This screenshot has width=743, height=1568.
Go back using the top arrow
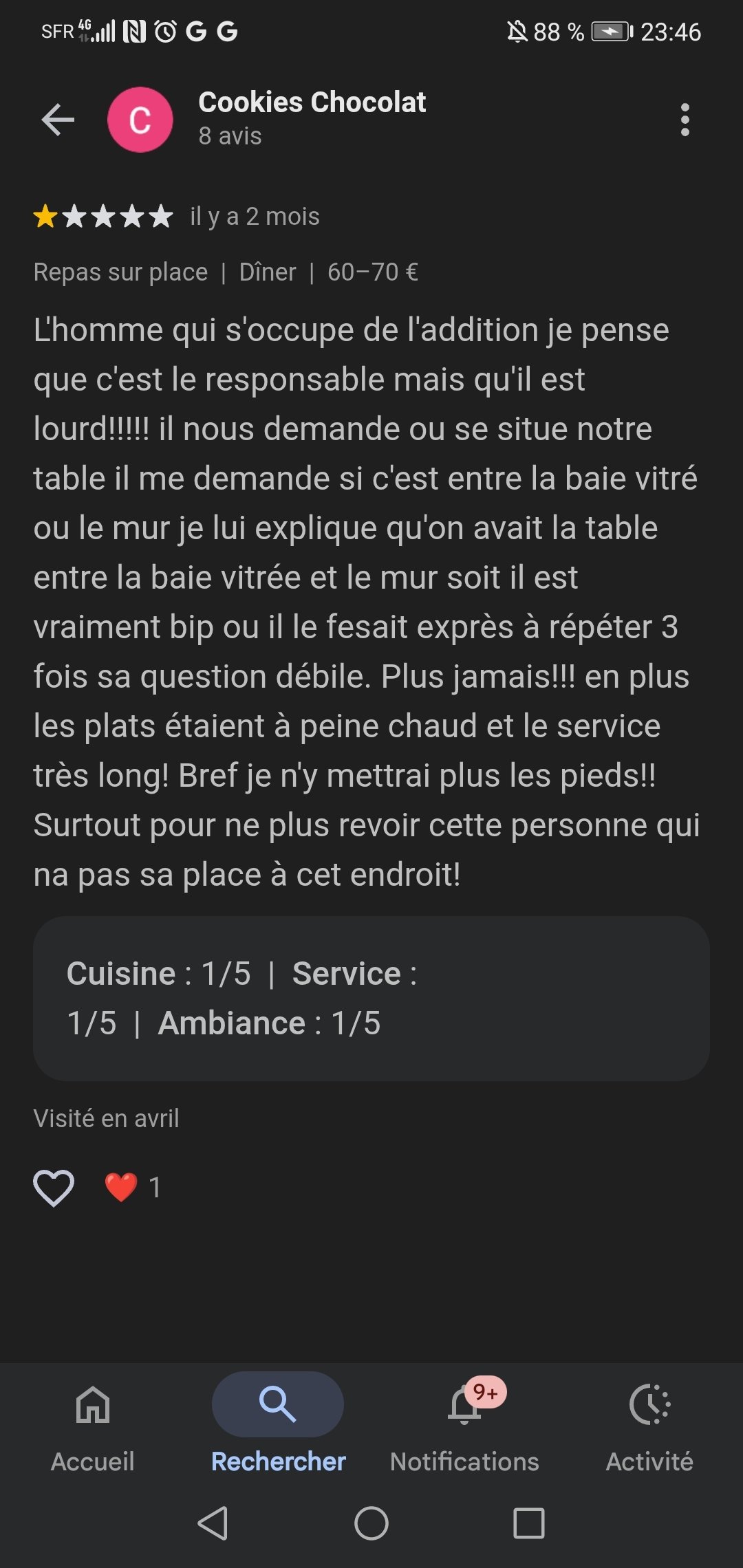58,120
